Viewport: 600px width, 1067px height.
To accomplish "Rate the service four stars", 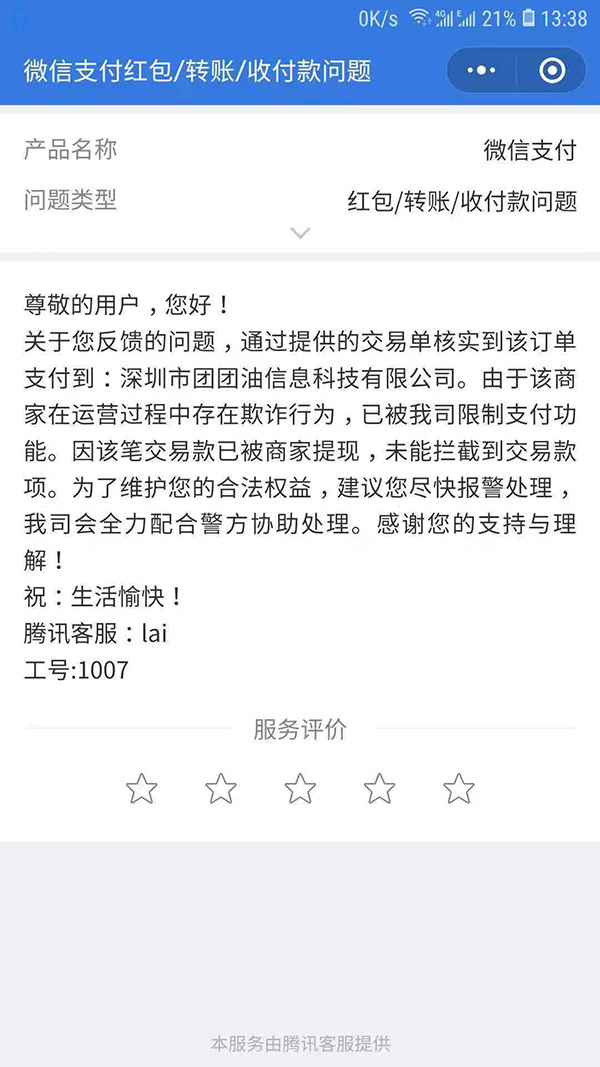I will [380, 789].
